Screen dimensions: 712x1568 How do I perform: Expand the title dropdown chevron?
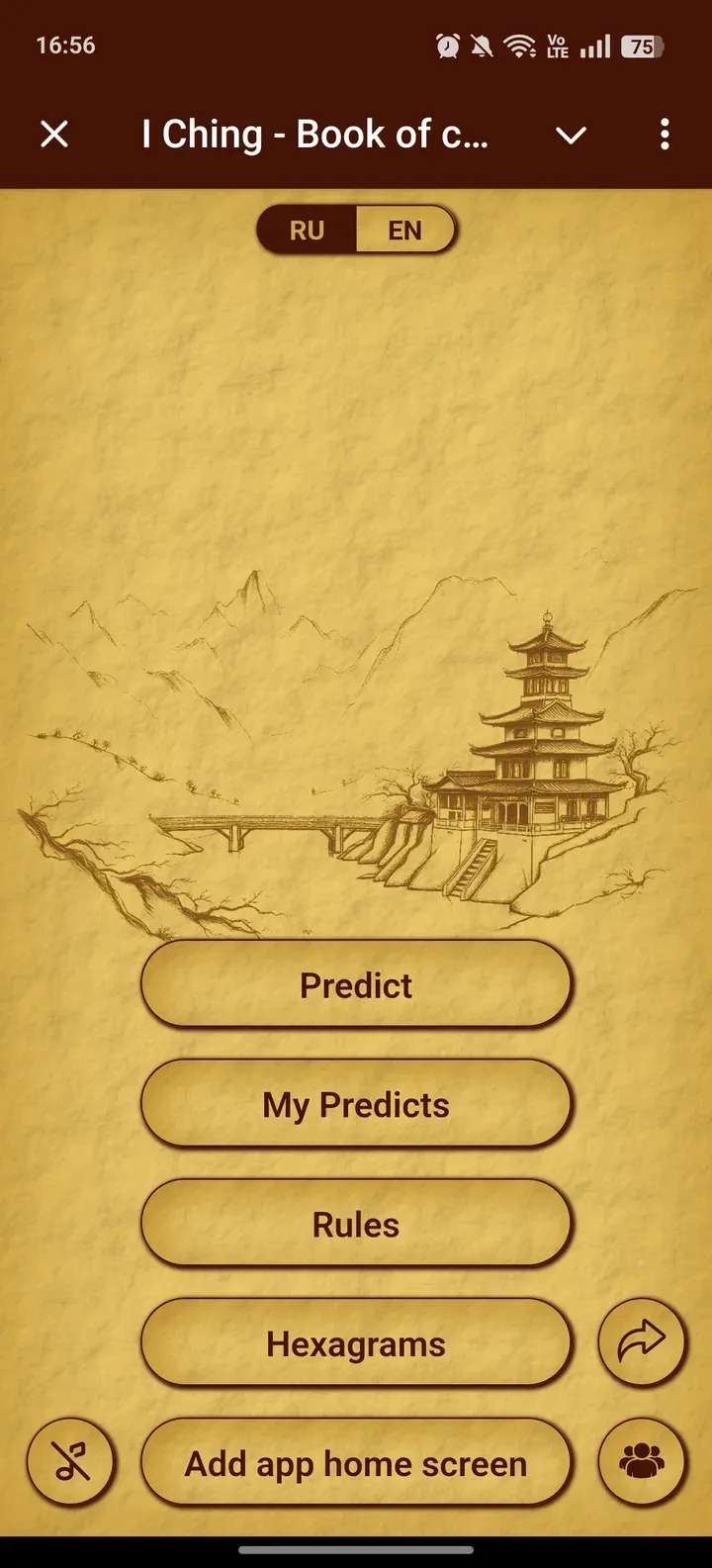572,135
